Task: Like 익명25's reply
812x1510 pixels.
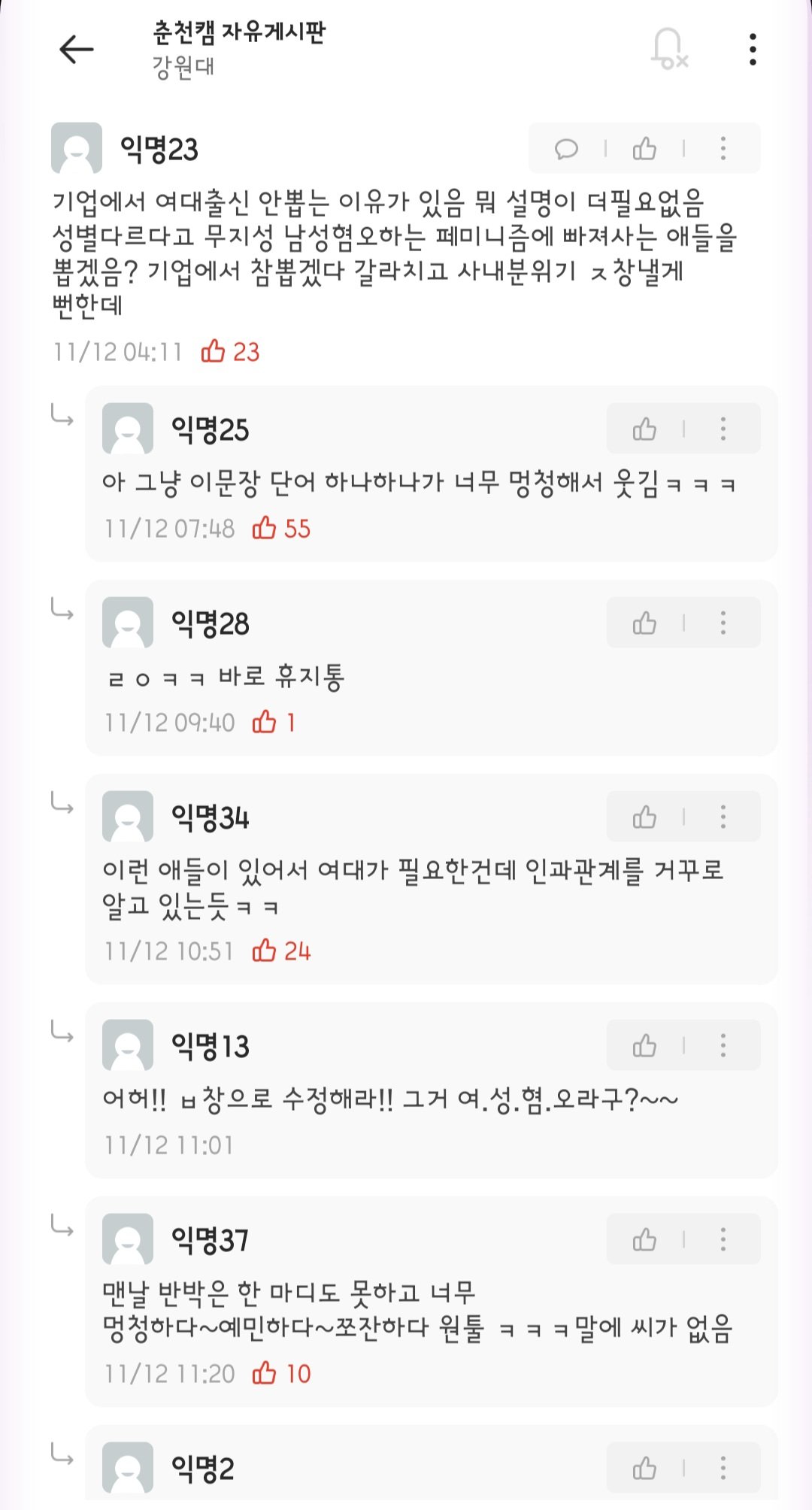Action: pyautogui.click(x=644, y=429)
